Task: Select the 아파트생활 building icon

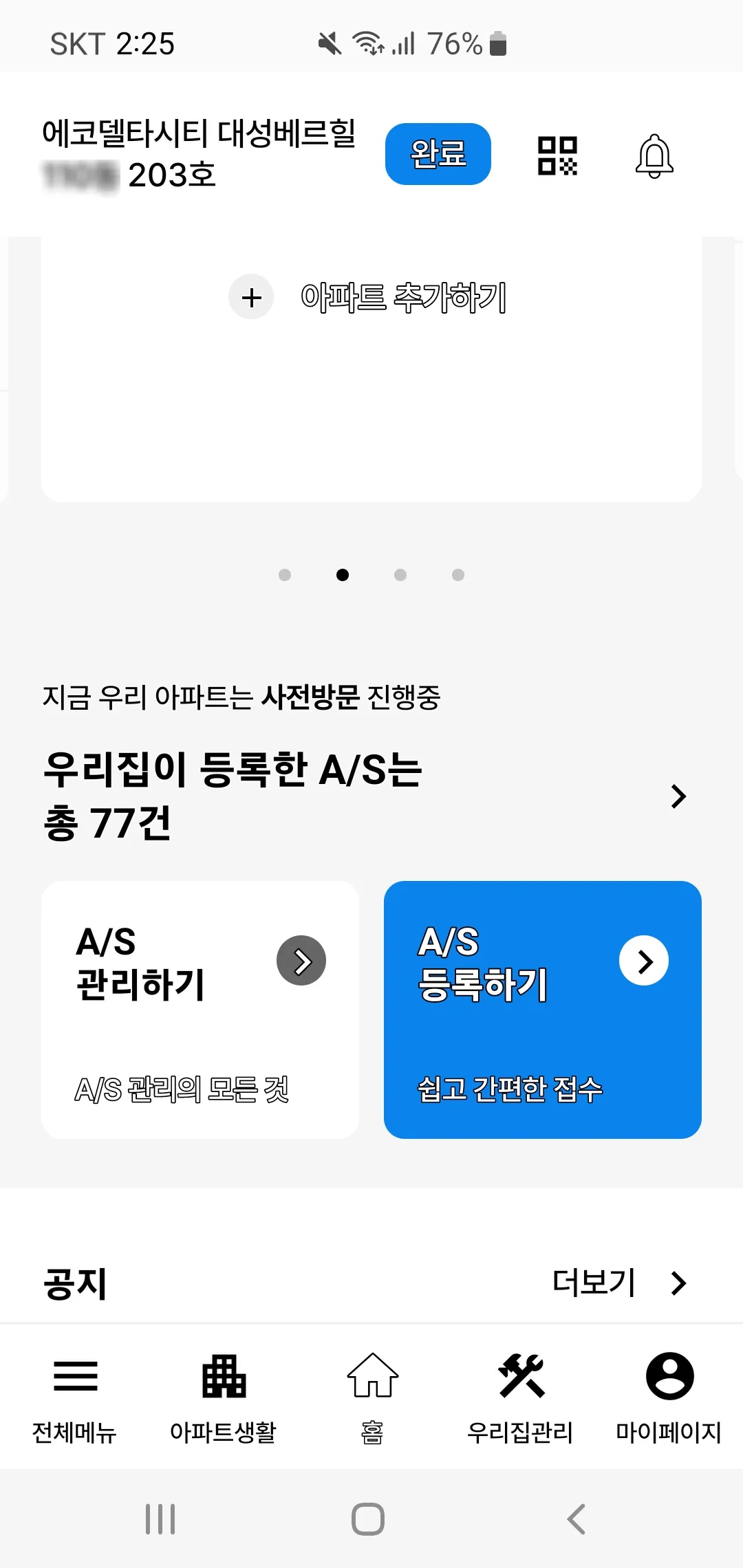Action: [x=224, y=1396]
